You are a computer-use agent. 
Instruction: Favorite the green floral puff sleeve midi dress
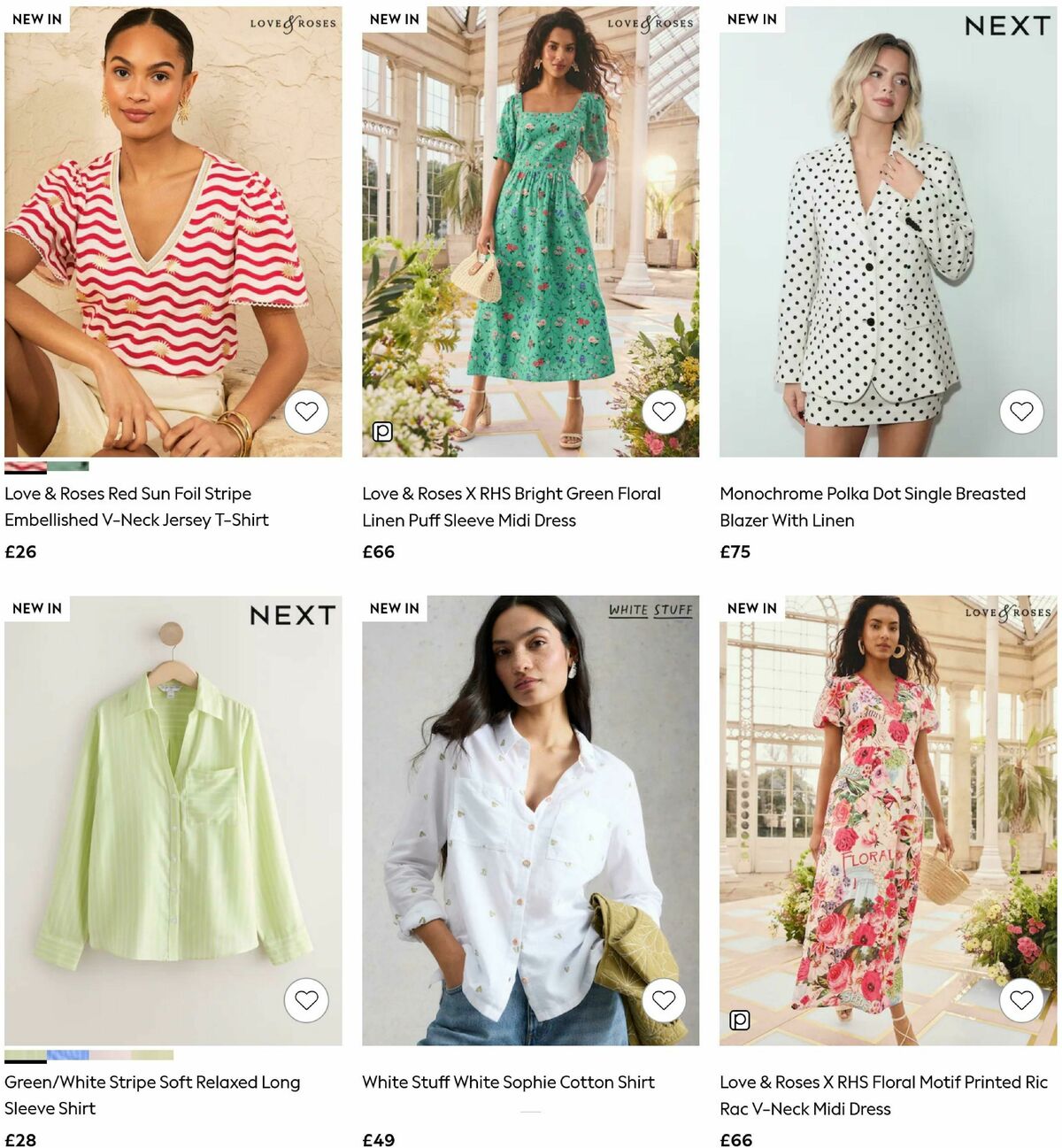(x=663, y=412)
